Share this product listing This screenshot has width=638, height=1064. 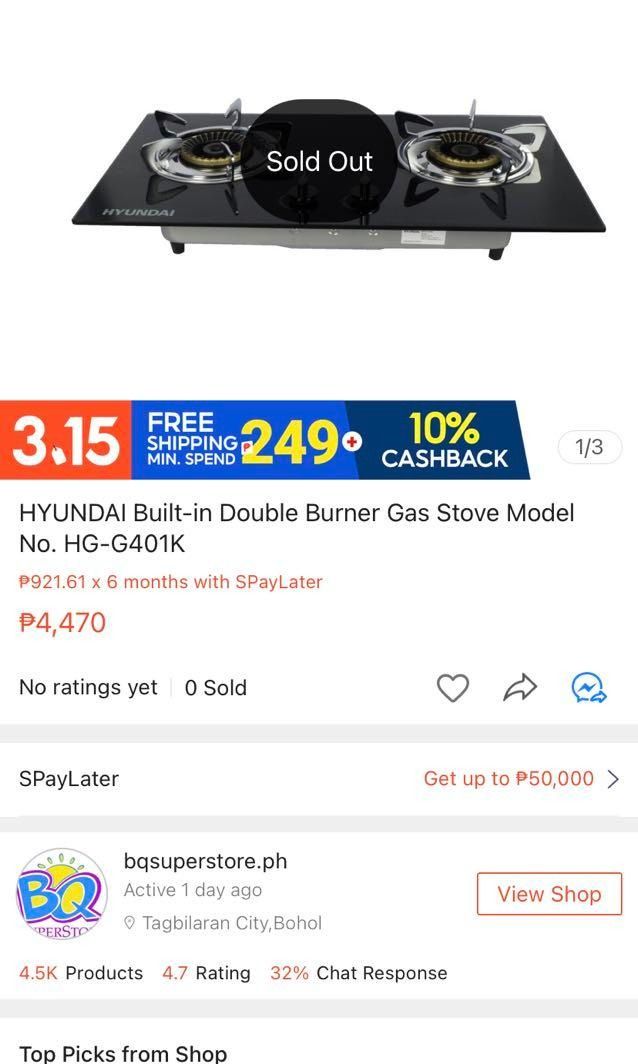coord(520,687)
